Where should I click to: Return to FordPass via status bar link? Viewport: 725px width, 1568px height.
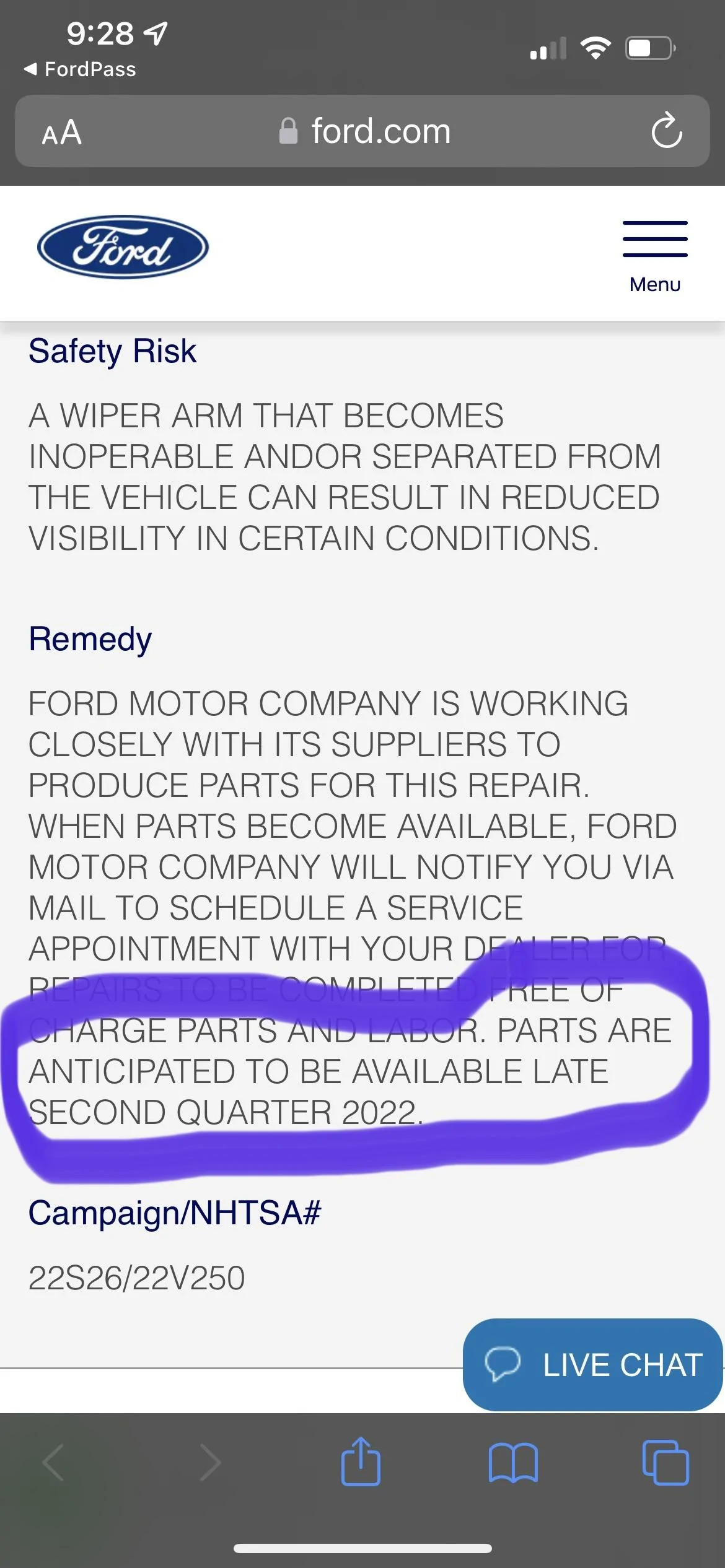tap(81, 69)
